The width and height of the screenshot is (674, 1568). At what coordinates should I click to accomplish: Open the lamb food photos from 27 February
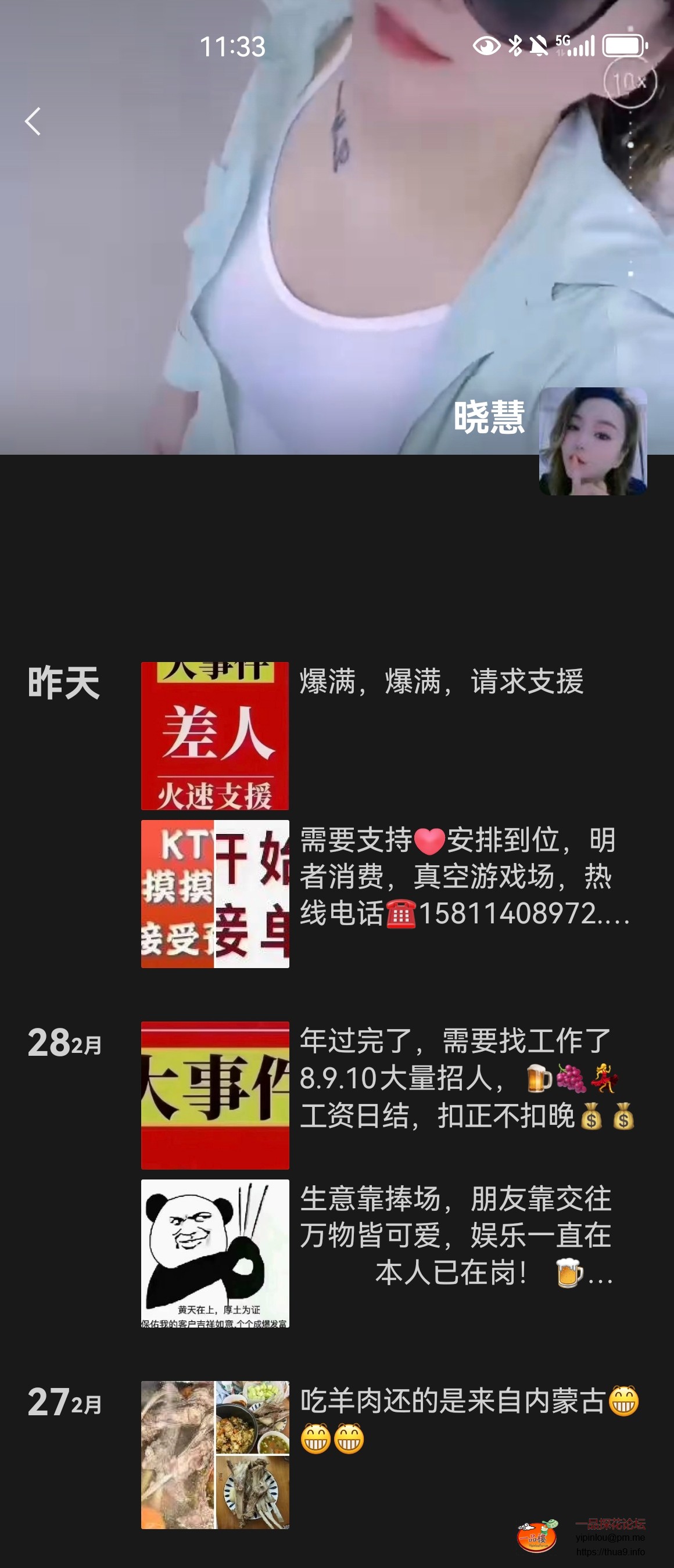tap(215, 1454)
